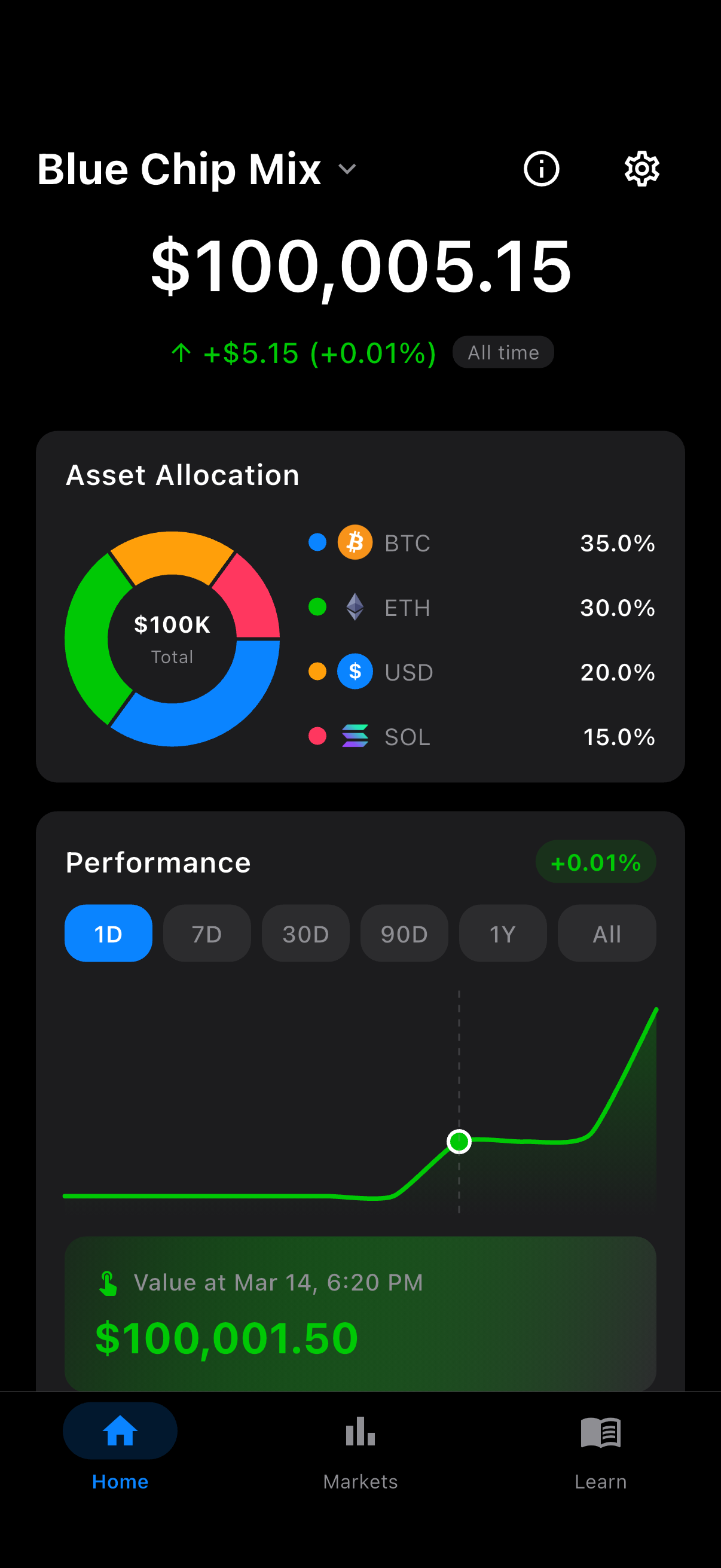Screen dimensions: 721x1568
Task: Open the All time period selector
Action: pos(503,352)
